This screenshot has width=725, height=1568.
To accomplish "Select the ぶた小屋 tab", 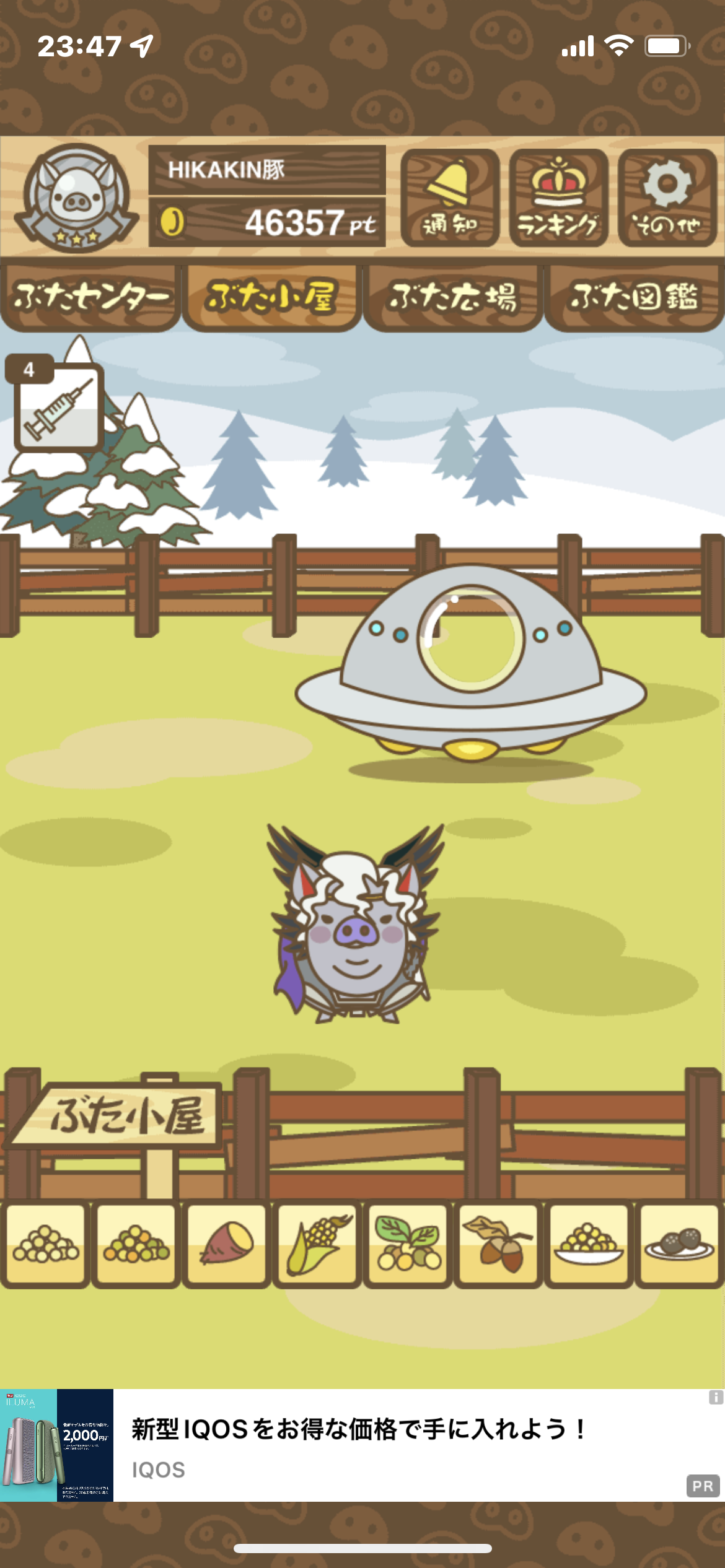I will [x=271, y=297].
